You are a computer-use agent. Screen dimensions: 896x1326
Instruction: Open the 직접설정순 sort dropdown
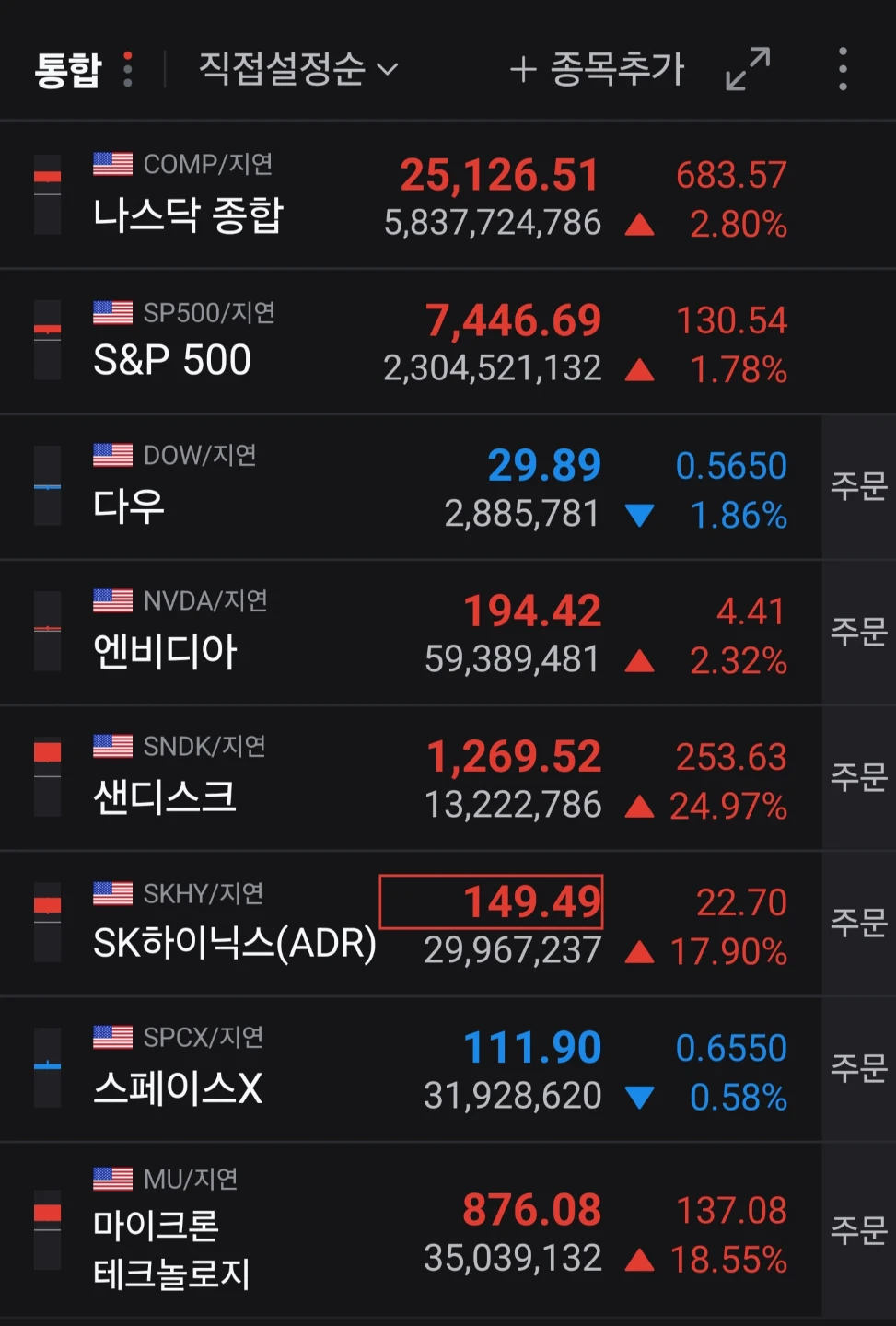click(298, 69)
